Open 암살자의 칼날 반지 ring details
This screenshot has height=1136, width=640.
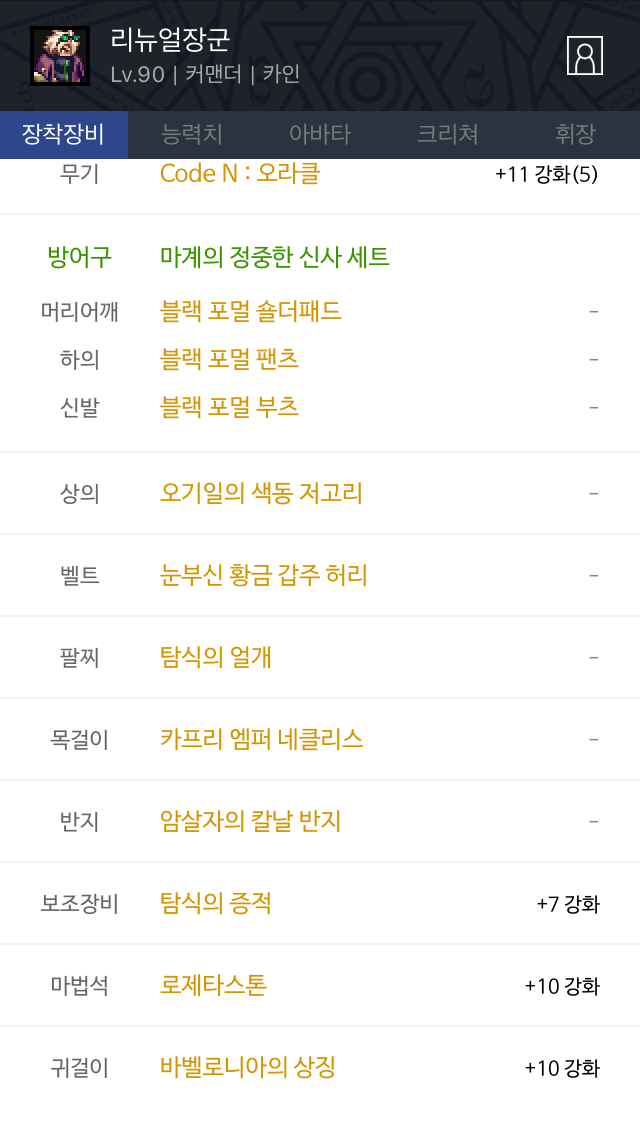coord(251,821)
